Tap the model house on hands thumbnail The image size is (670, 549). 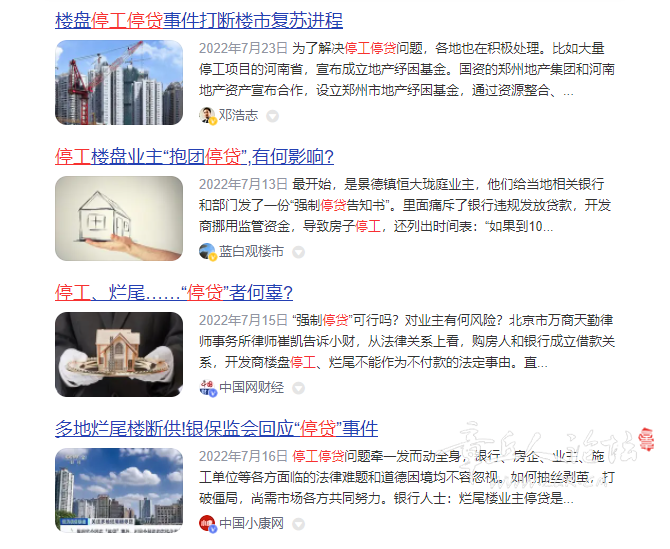point(119,354)
